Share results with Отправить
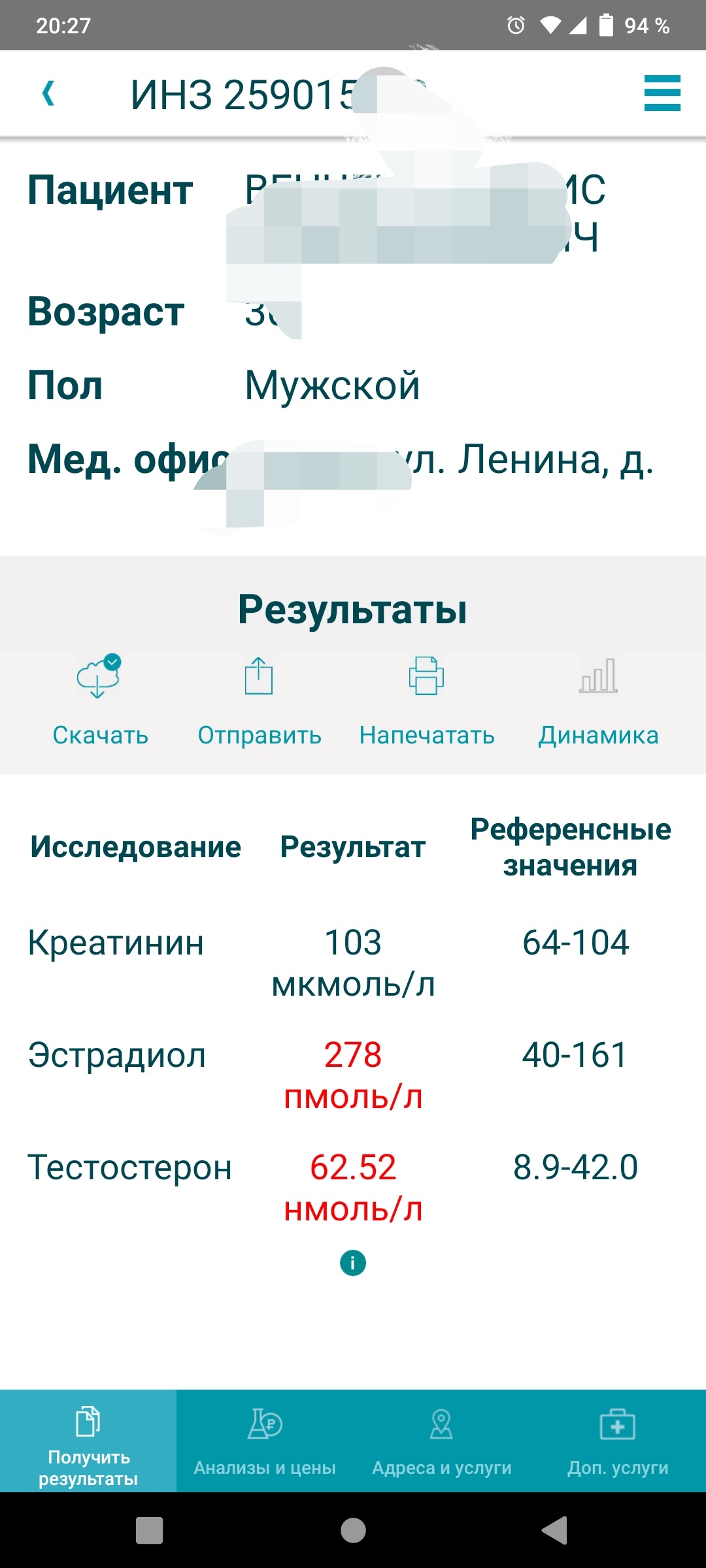This screenshot has width=706, height=1568. point(260,699)
